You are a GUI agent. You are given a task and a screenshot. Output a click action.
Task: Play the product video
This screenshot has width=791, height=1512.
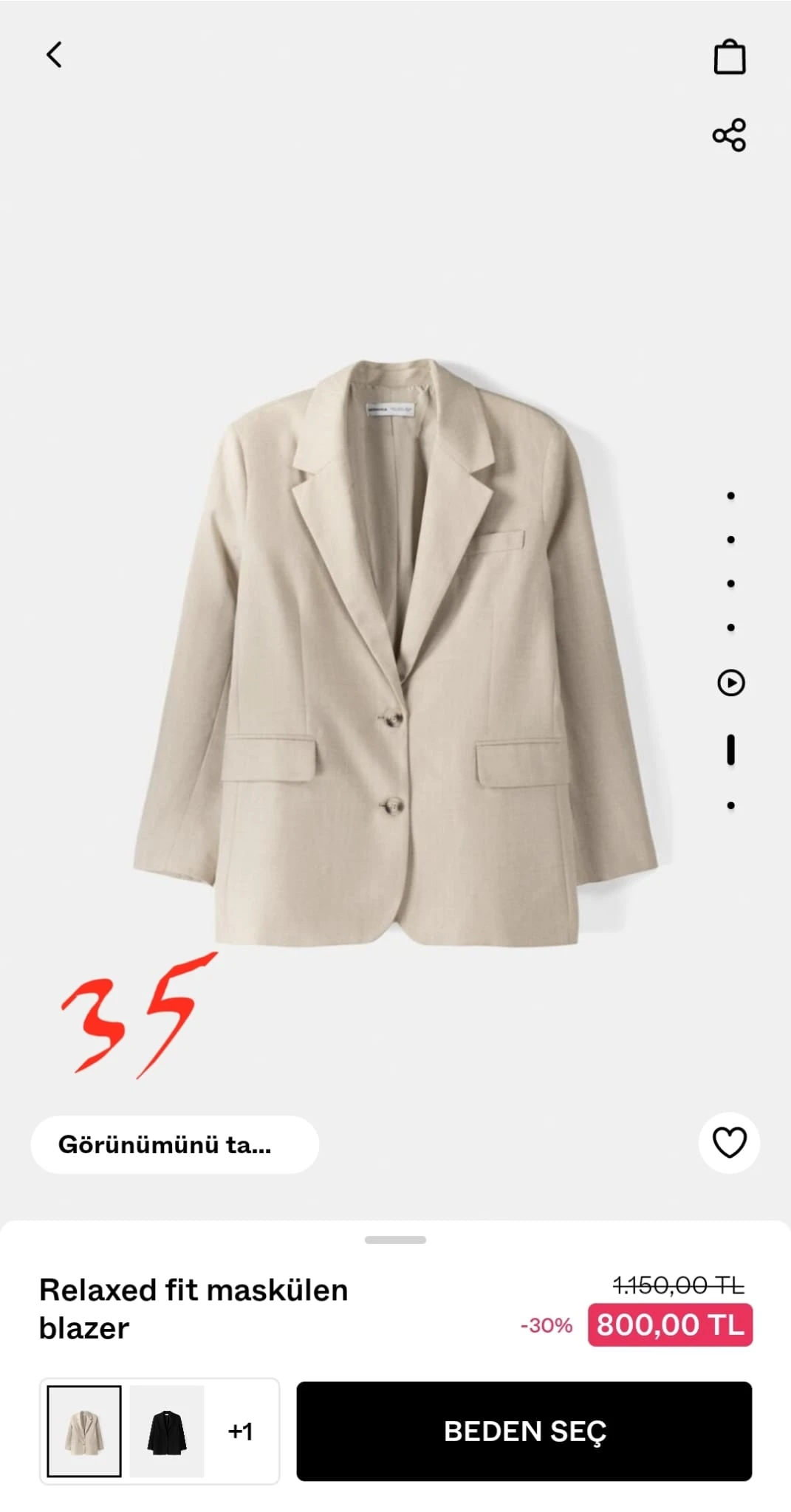[730, 684]
